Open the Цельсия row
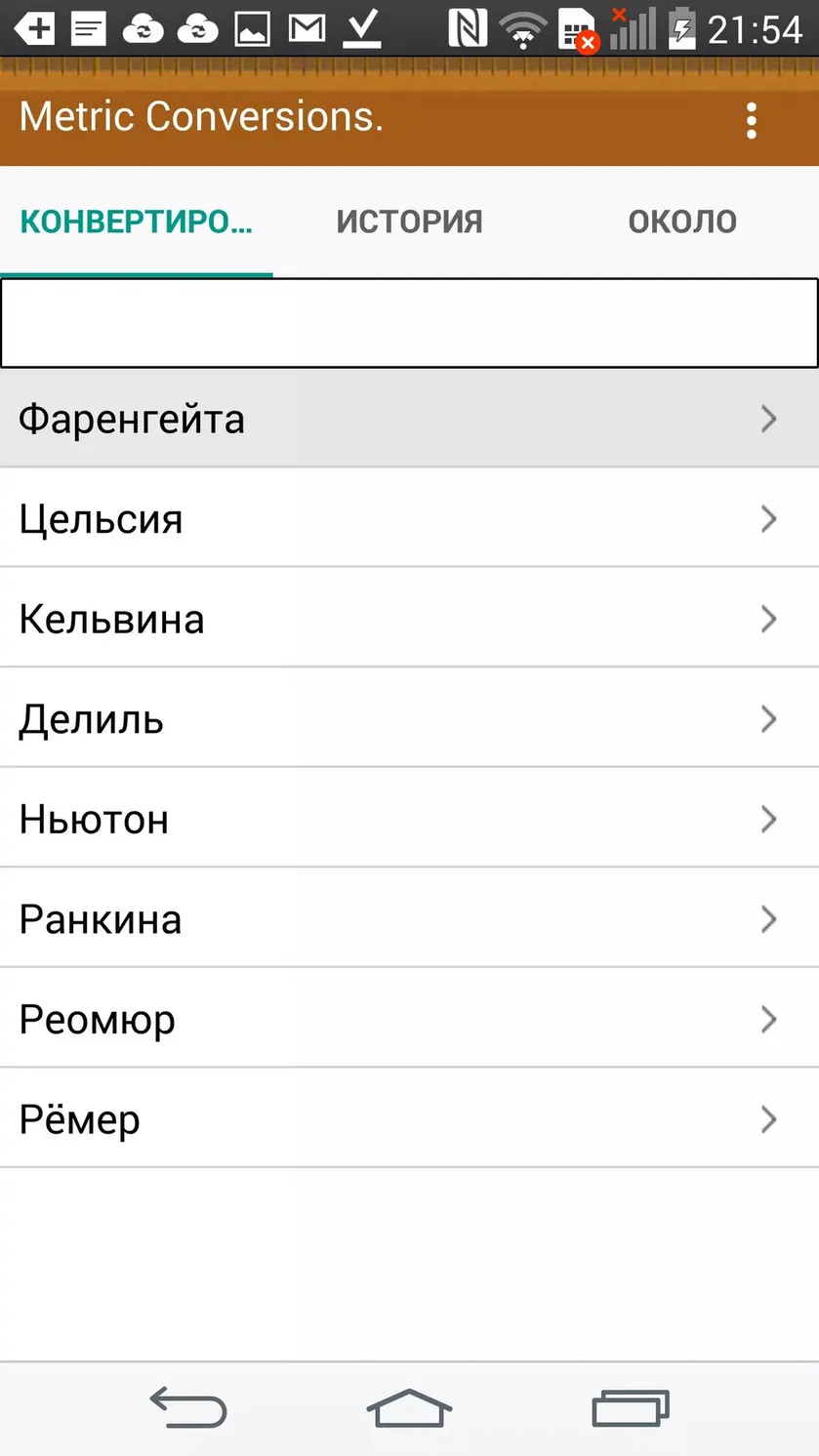The image size is (819, 1456). (x=409, y=518)
